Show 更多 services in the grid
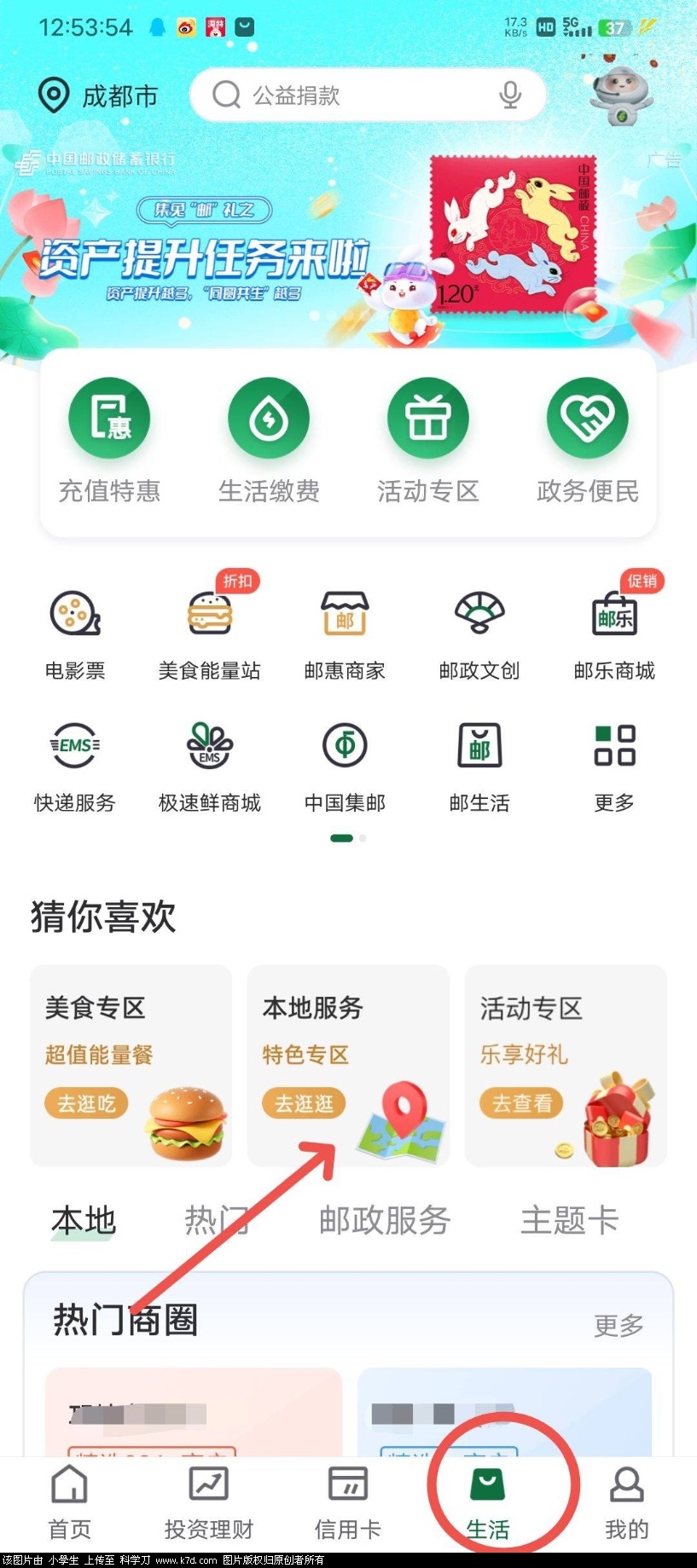697x1568 pixels. pyautogui.click(x=614, y=765)
